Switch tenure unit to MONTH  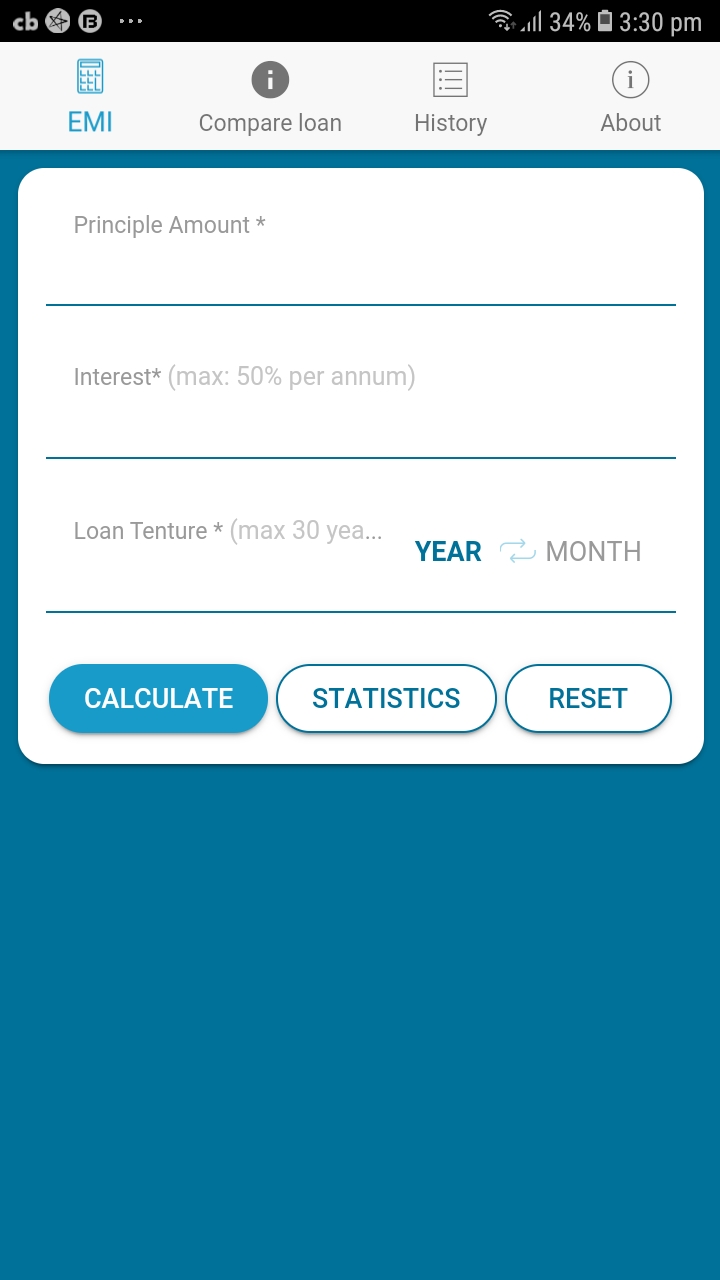tap(593, 552)
